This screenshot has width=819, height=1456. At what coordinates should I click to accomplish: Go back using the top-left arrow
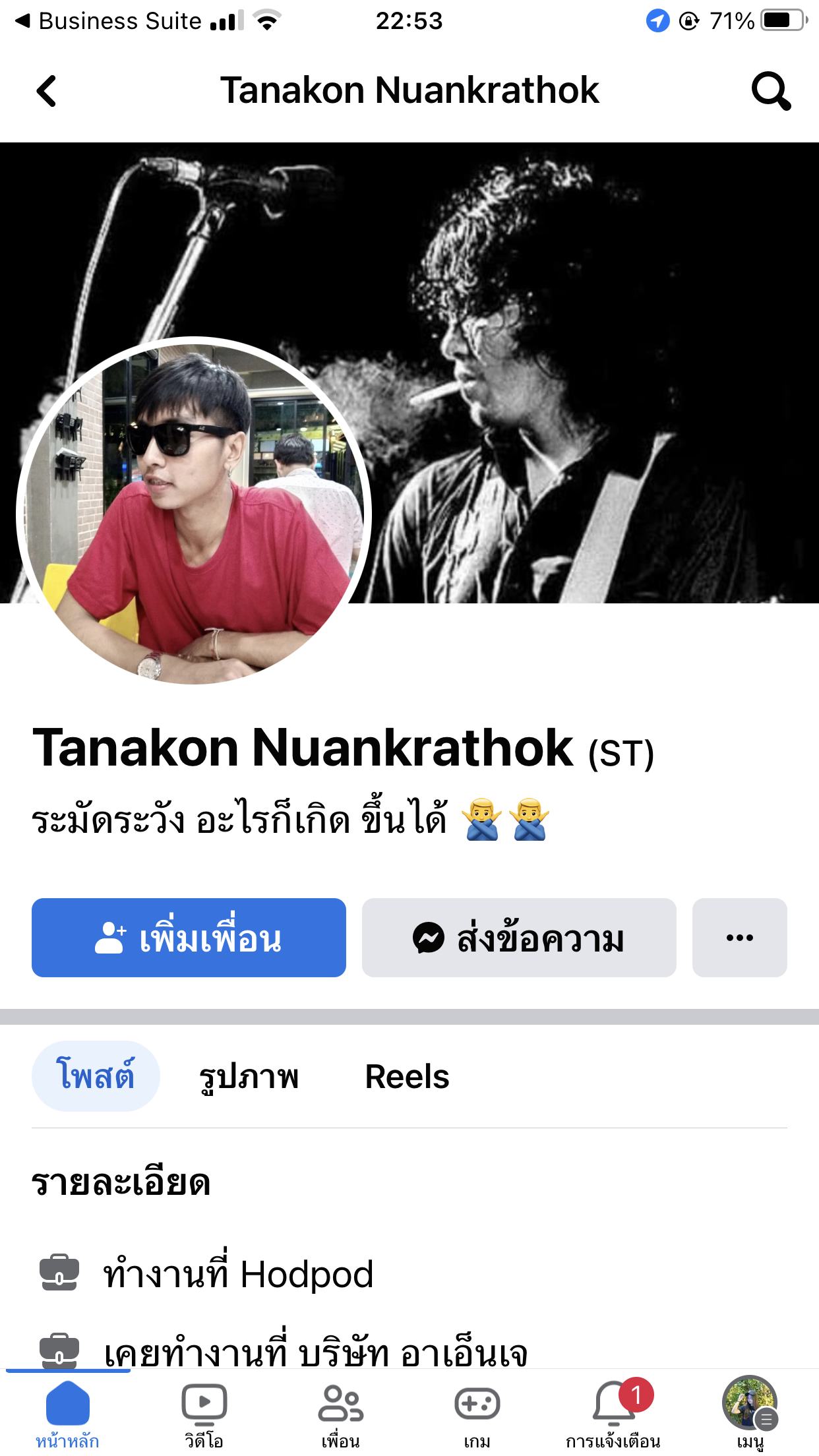(x=46, y=91)
